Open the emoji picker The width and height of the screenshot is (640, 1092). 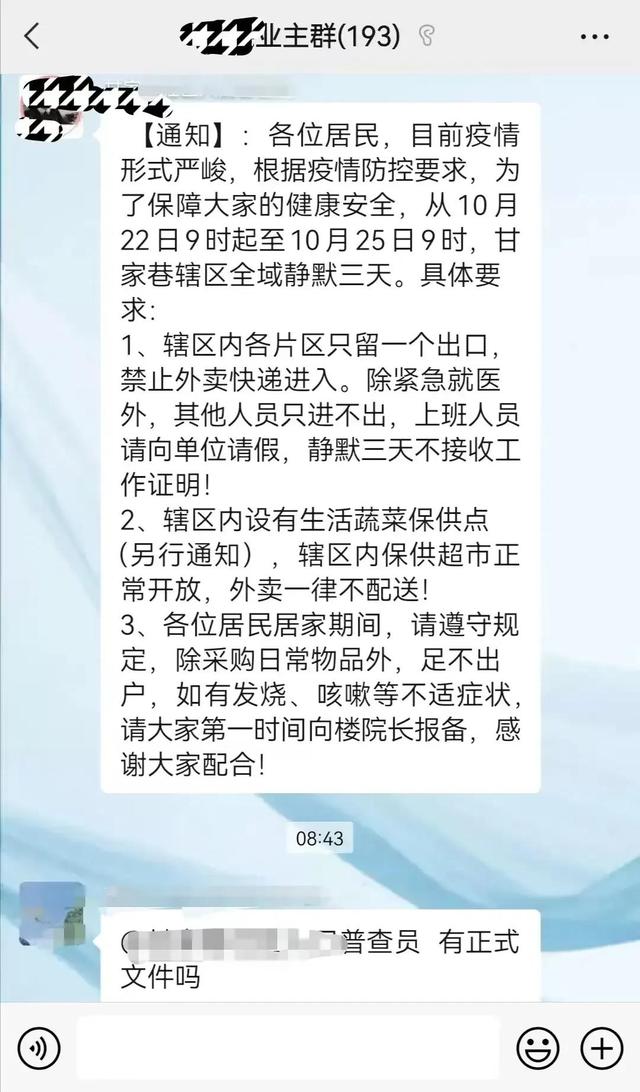538,1048
